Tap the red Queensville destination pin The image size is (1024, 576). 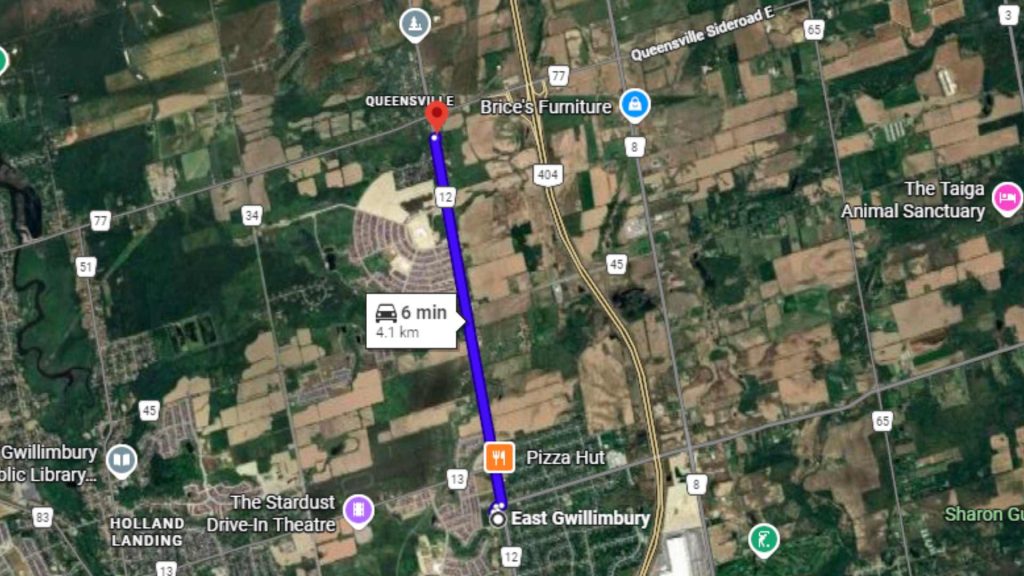pyautogui.click(x=435, y=116)
